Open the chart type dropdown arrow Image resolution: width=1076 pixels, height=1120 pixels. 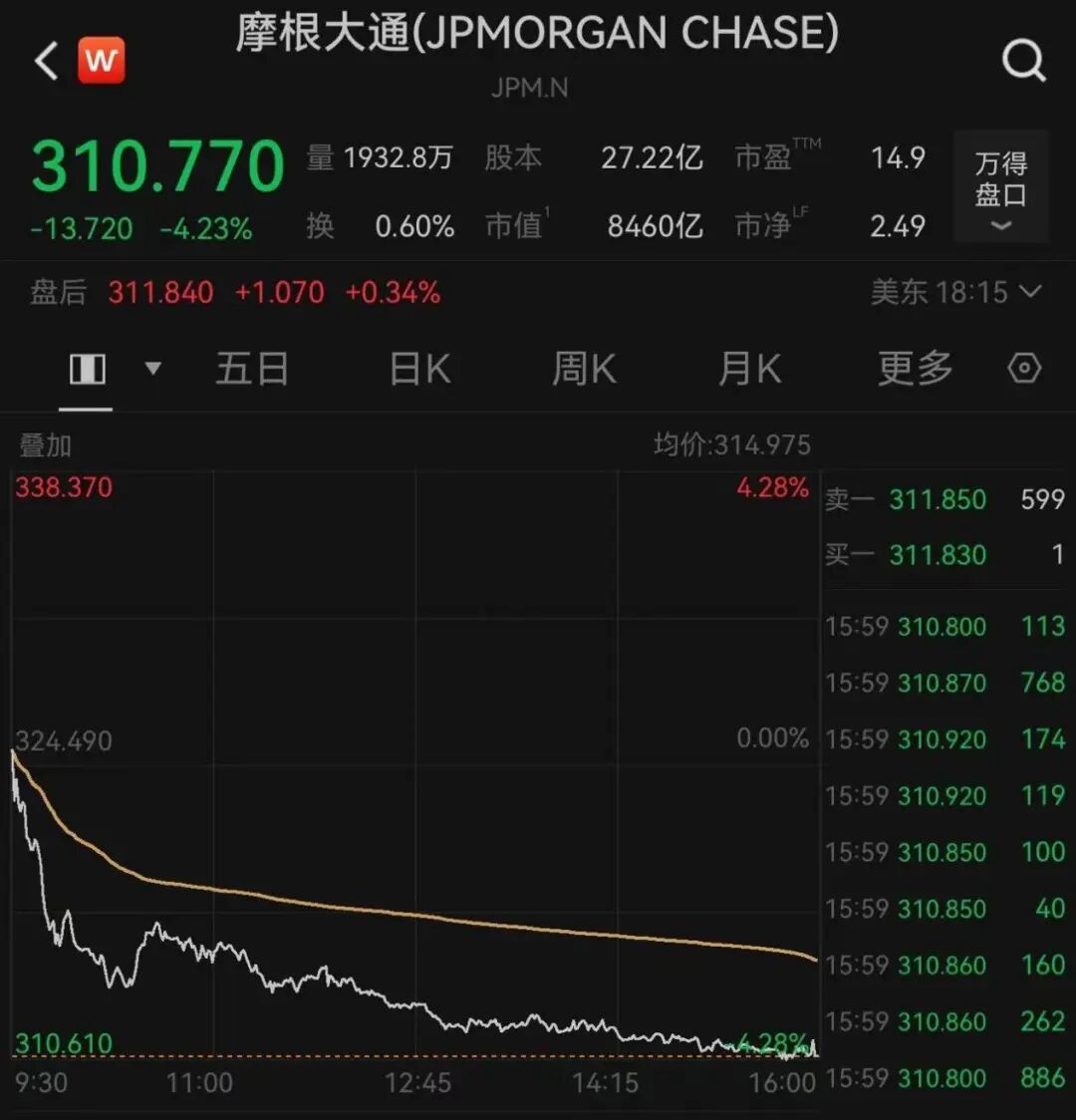tap(152, 369)
